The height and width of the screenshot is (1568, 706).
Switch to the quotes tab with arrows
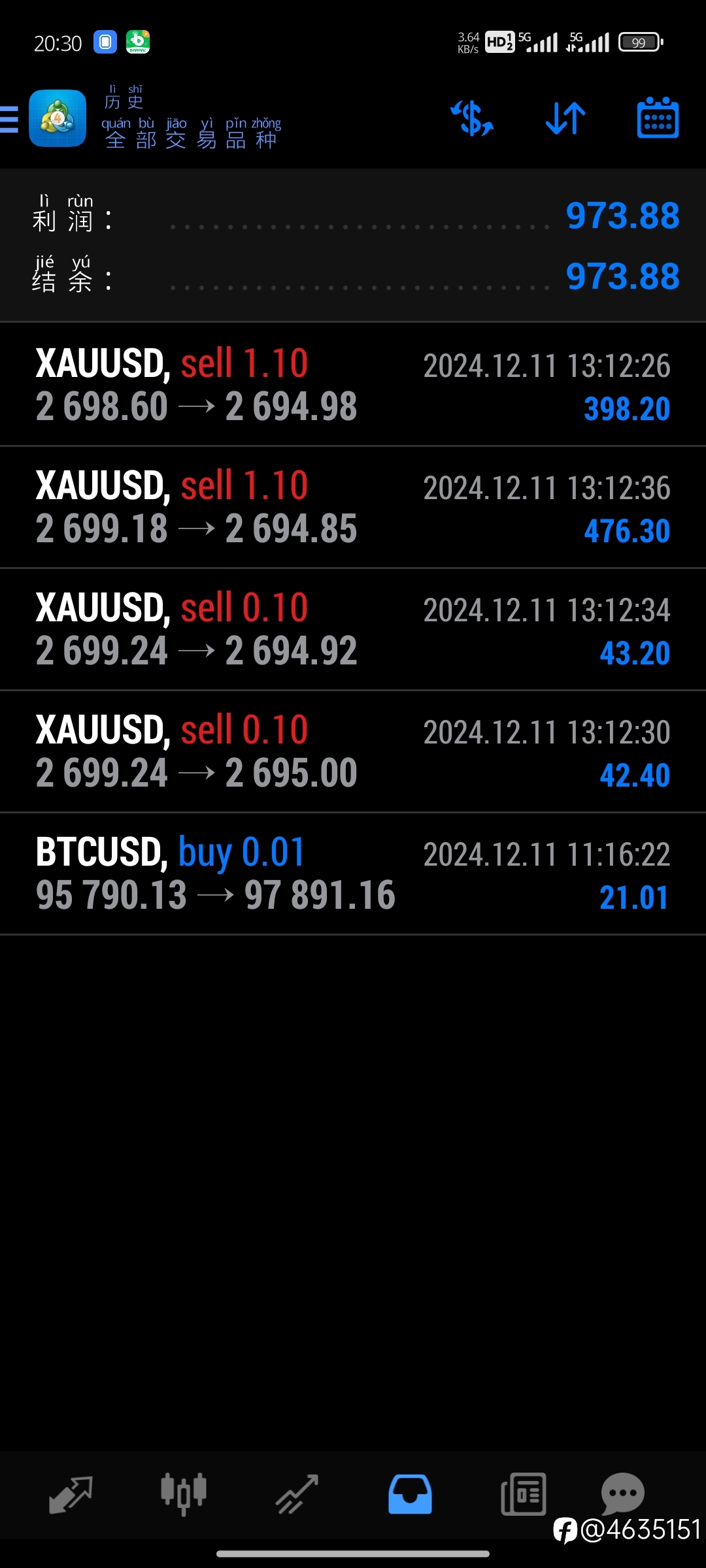[71, 1494]
